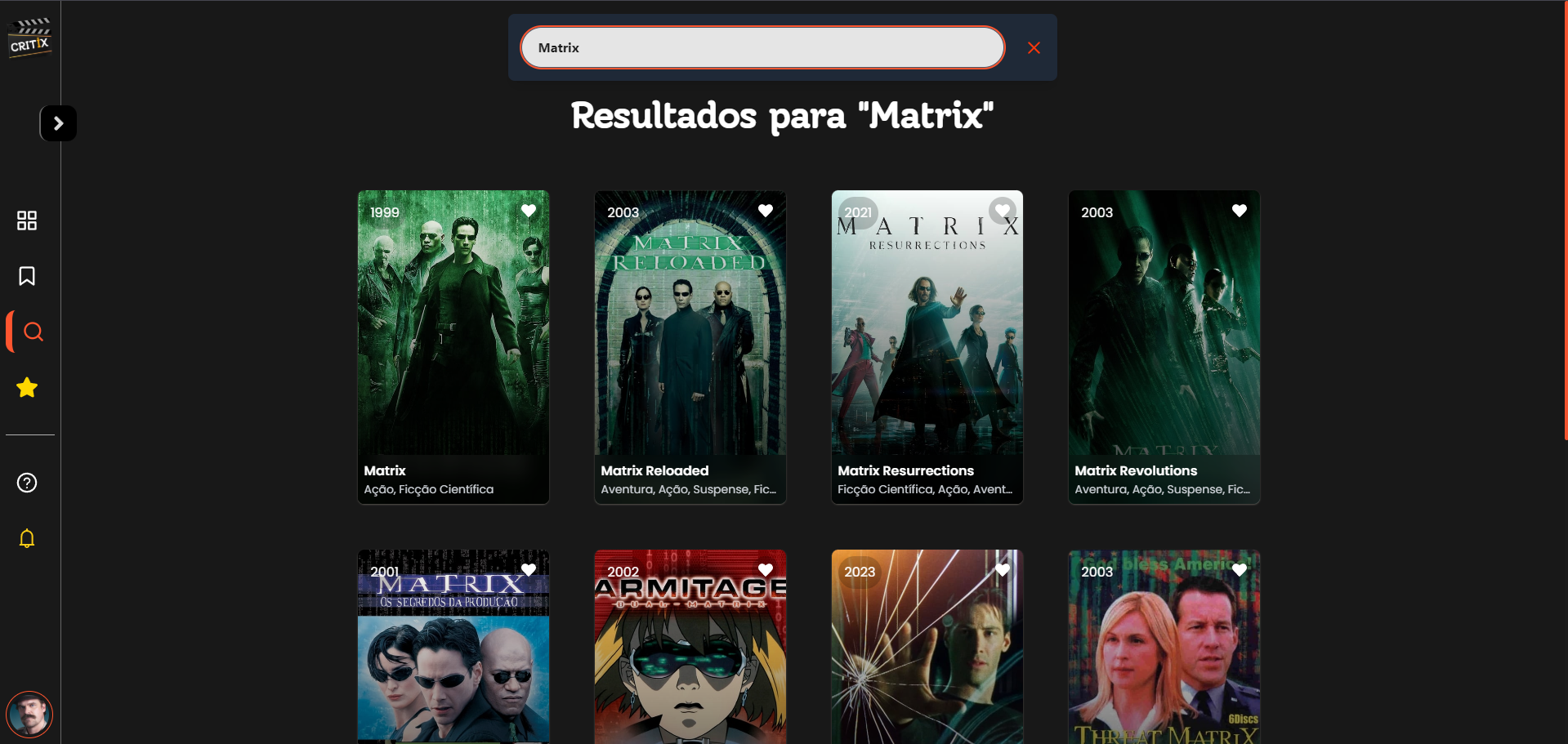Viewport: 1568px width, 744px height.
Task: Open the star favorites icon
Action: click(x=27, y=387)
